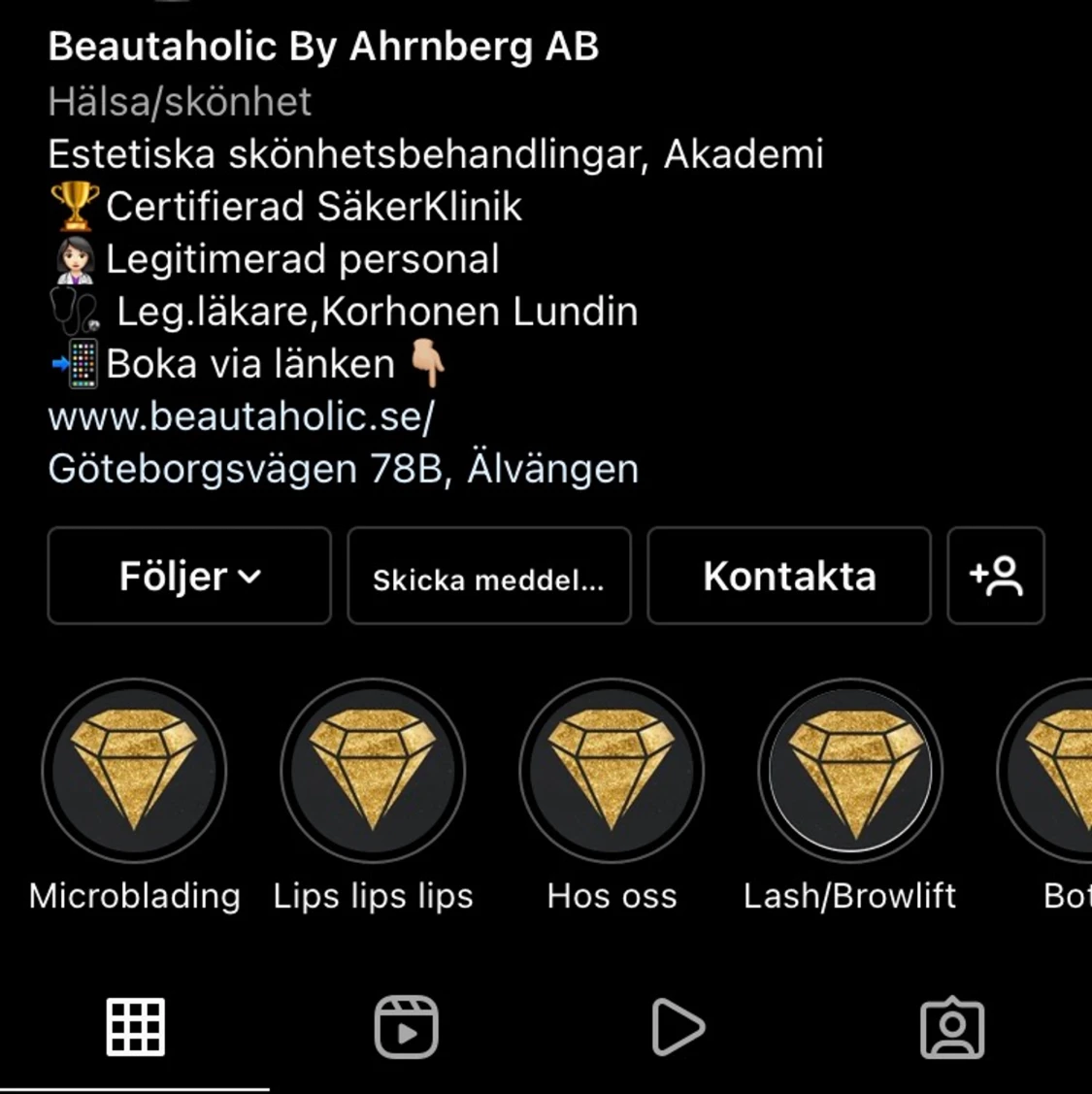
Task: Switch to the Reels tab
Action: coord(406,1026)
